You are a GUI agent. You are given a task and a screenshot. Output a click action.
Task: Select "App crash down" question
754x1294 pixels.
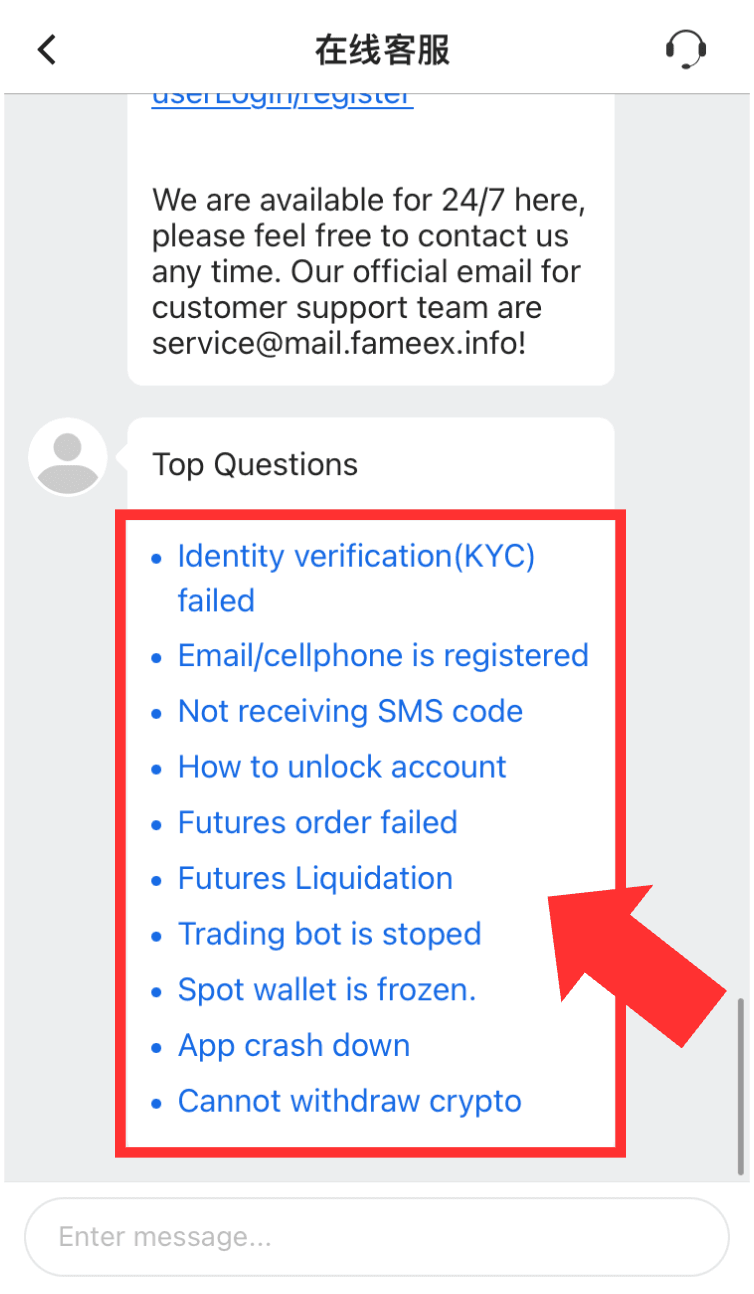[294, 1046]
